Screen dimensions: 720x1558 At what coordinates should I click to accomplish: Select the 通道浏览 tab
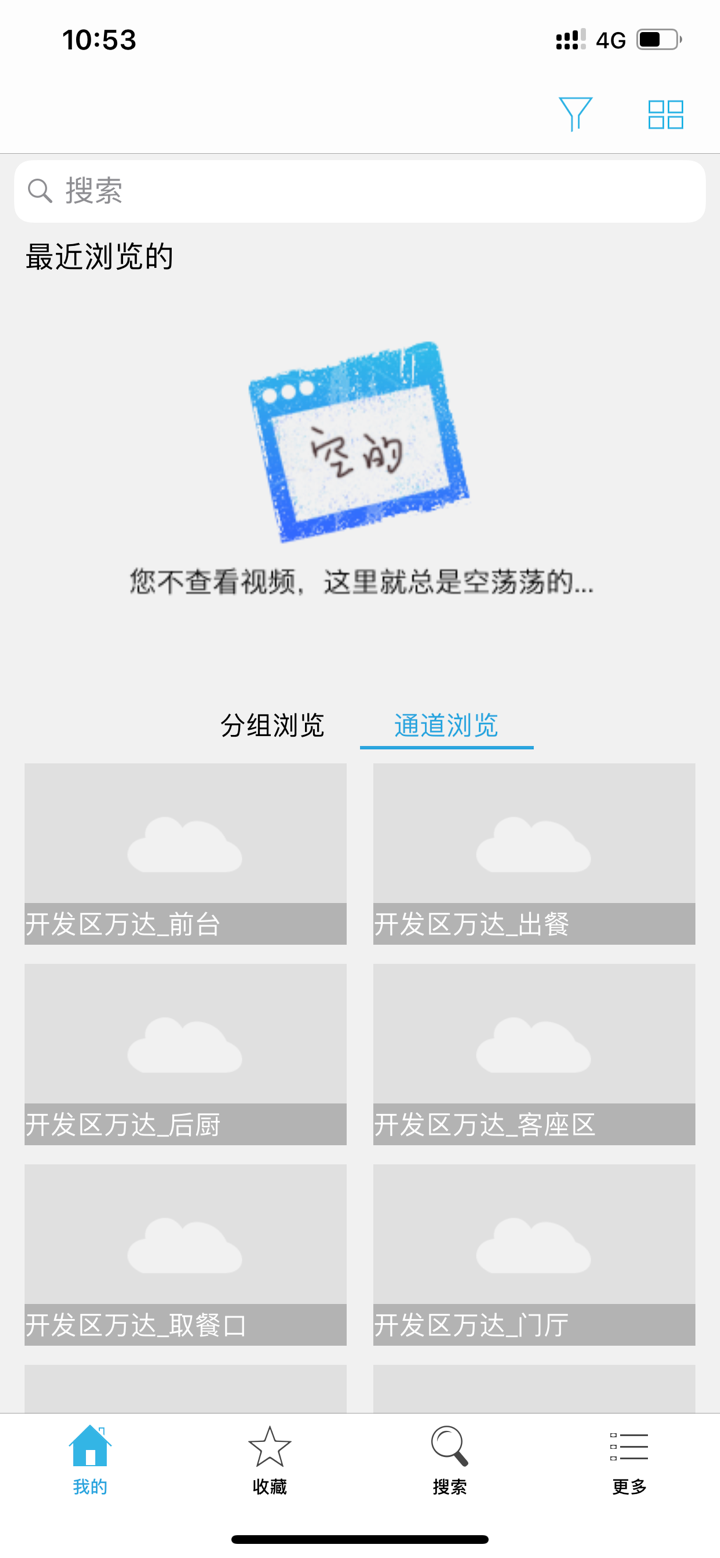pyautogui.click(x=446, y=726)
